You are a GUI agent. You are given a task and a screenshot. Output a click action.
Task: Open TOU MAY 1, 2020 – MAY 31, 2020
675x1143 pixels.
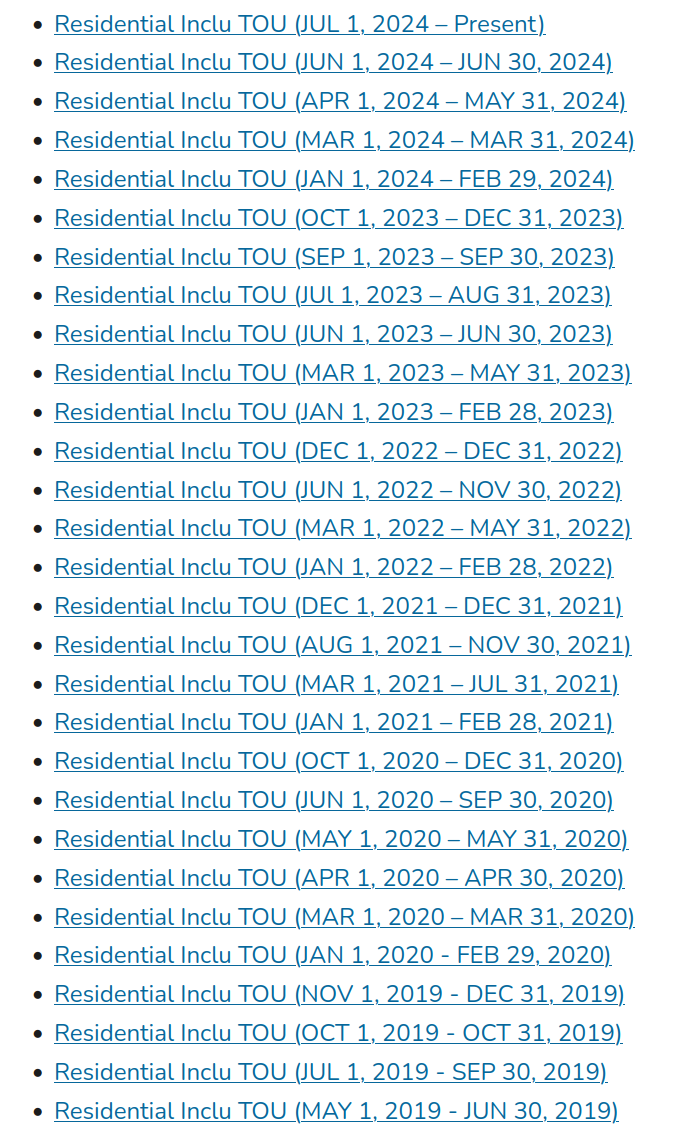[x=341, y=839]
